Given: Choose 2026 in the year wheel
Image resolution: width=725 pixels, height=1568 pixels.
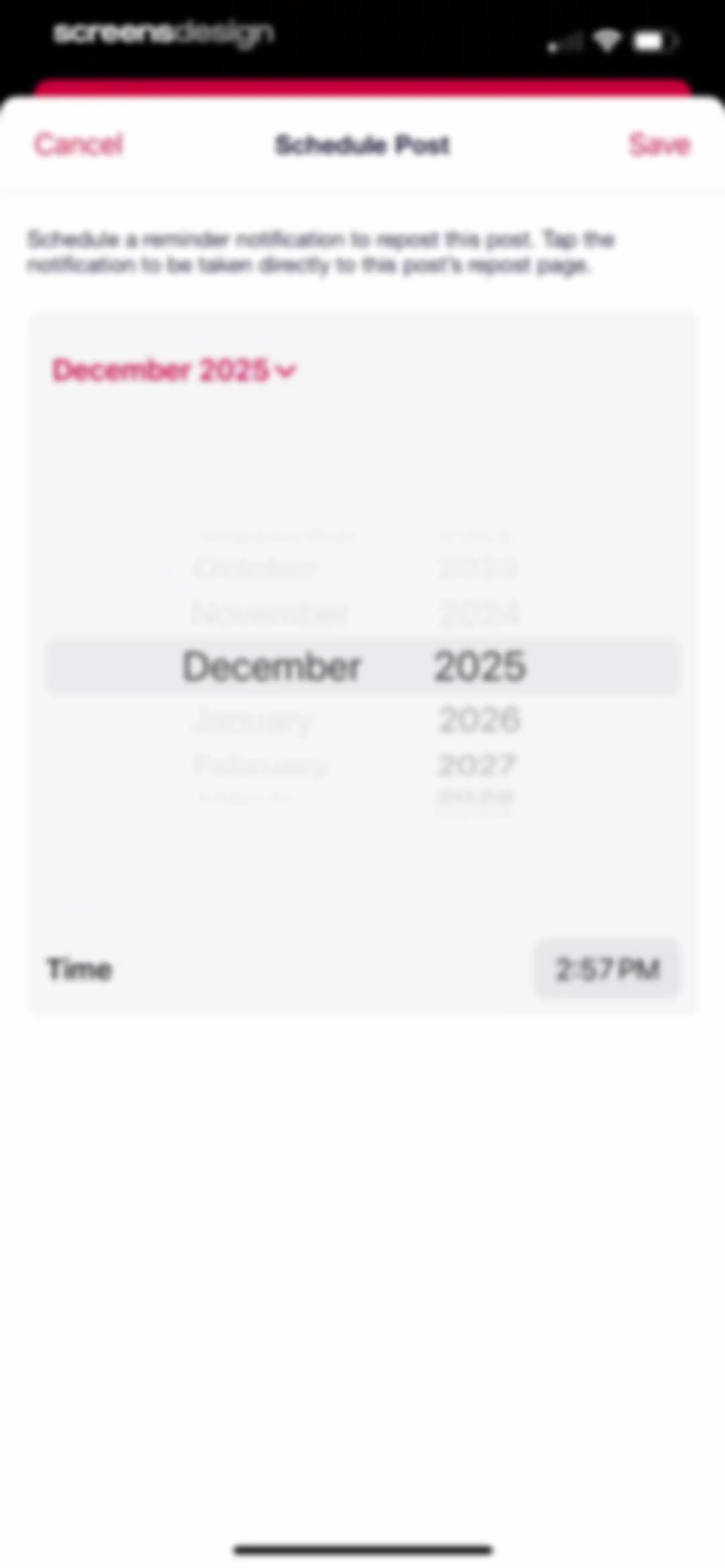Looking at the screenshot, I should tap(479, 720).
